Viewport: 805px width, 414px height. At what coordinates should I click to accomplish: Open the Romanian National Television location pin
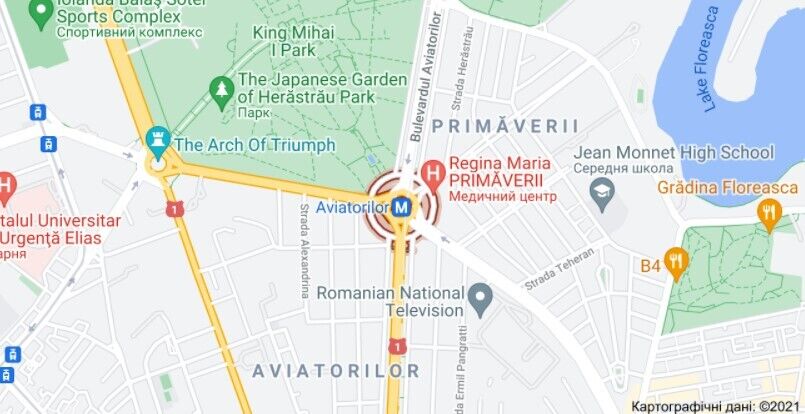[482, 296]
